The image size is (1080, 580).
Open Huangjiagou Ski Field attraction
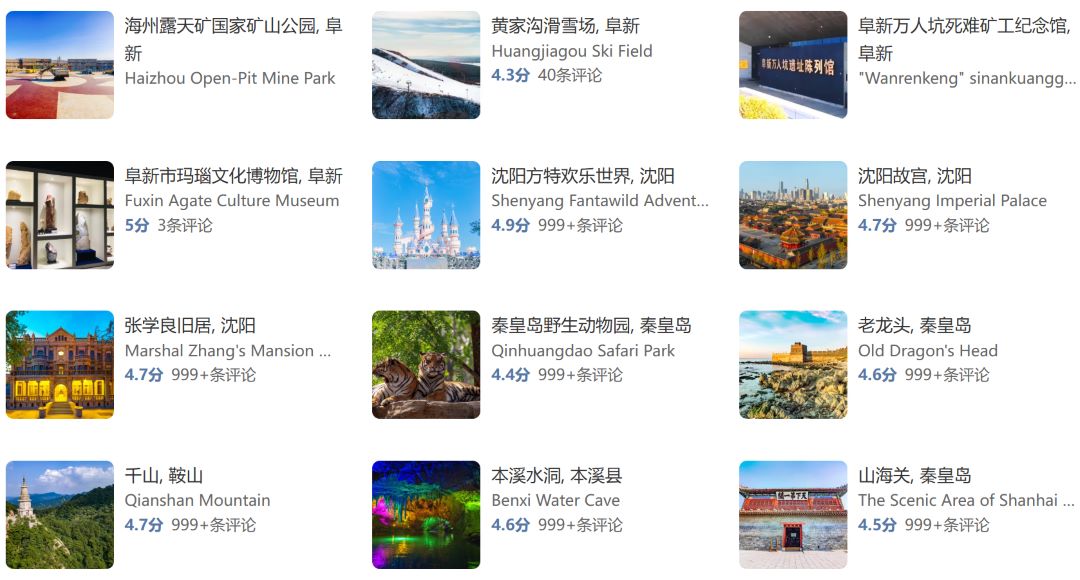point(571,50)
